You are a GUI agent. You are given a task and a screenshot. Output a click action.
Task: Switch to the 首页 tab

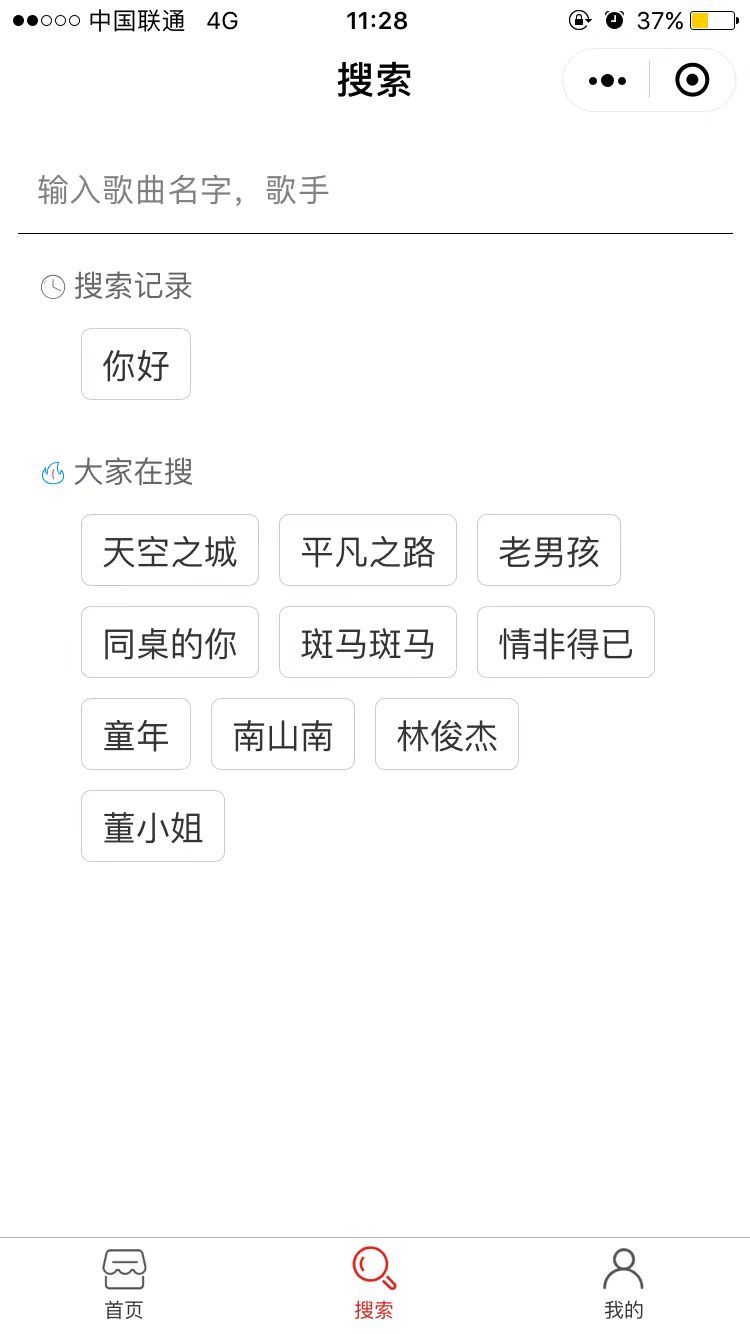click(x=125, y=1285)
